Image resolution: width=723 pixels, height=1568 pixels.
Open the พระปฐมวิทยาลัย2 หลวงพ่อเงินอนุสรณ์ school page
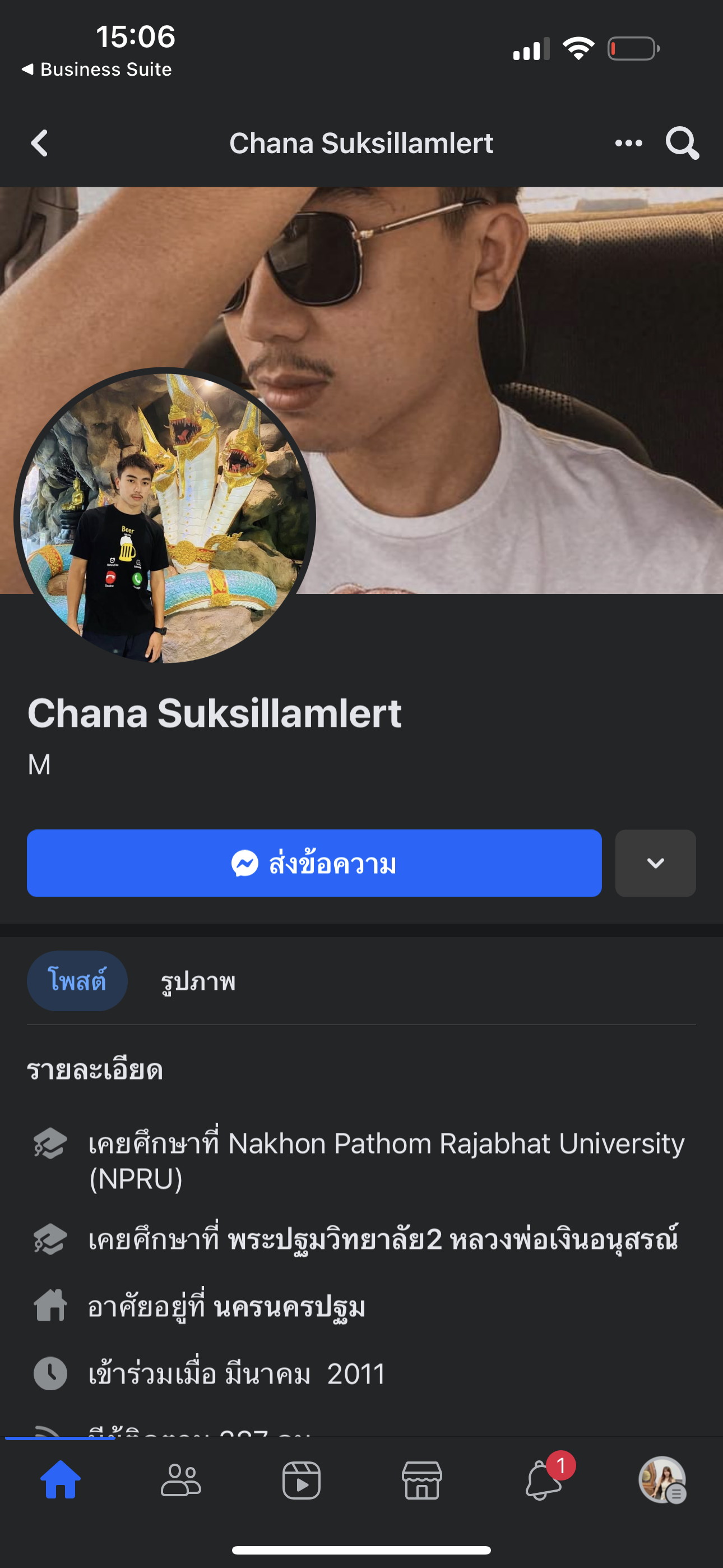453,1239
